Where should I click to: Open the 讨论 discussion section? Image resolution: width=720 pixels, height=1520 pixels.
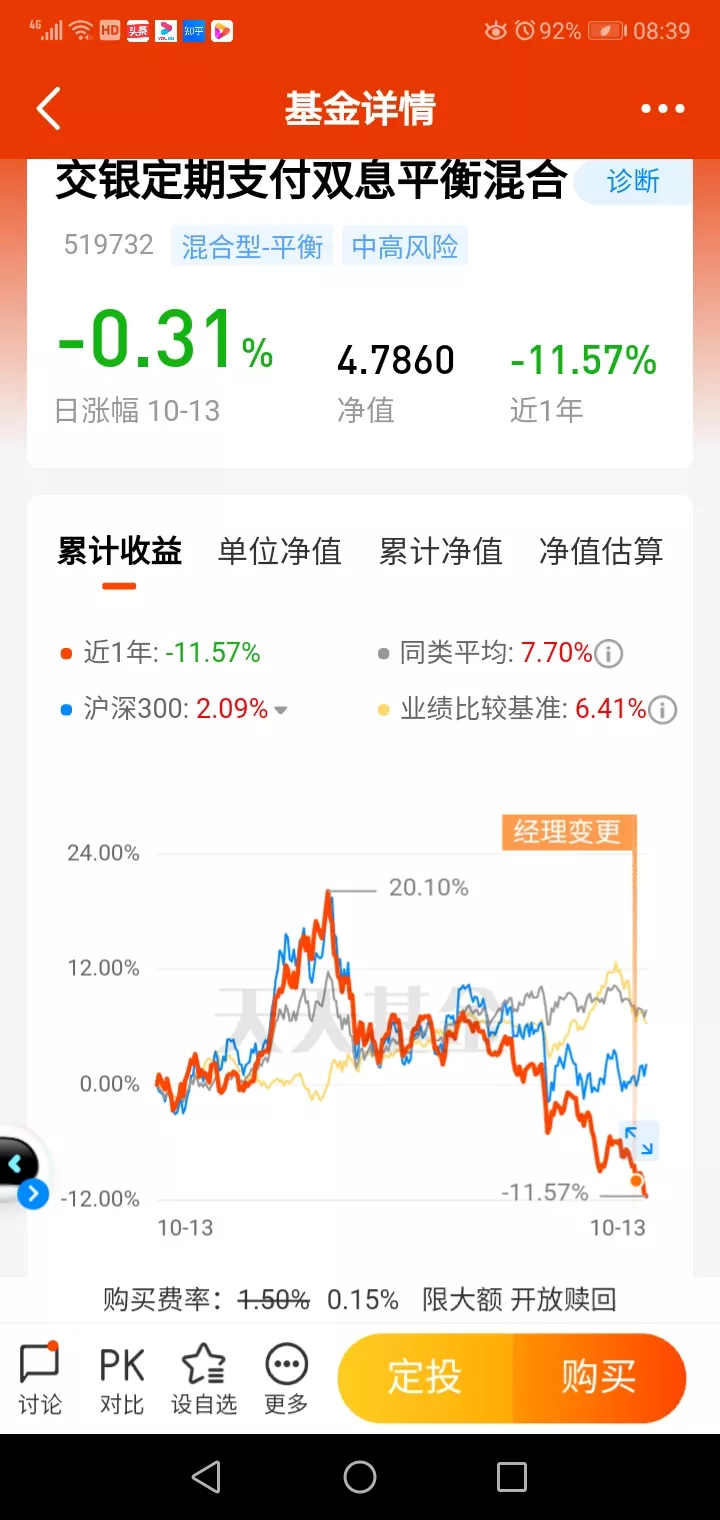(40, 1380)
